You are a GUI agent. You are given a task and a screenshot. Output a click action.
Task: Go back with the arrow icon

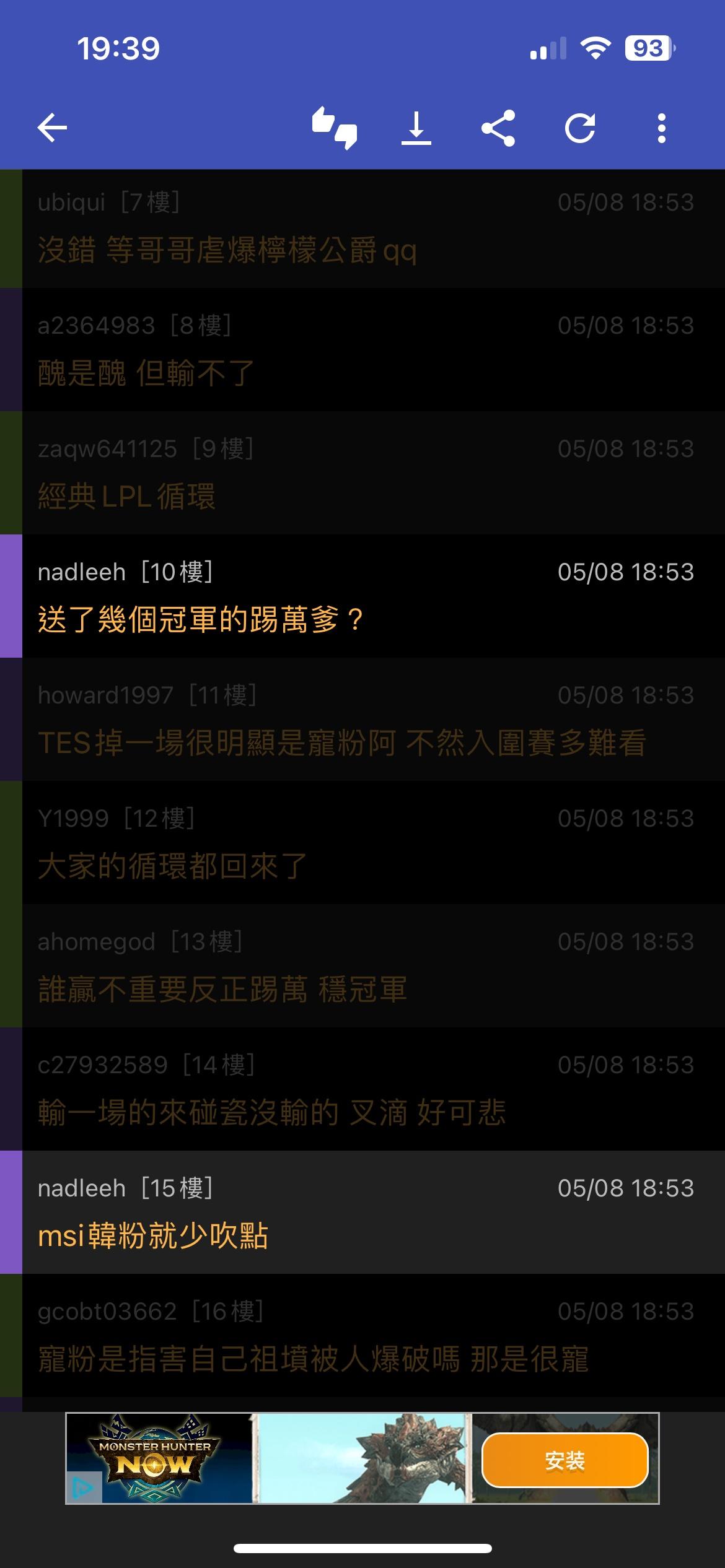[52, 128]
